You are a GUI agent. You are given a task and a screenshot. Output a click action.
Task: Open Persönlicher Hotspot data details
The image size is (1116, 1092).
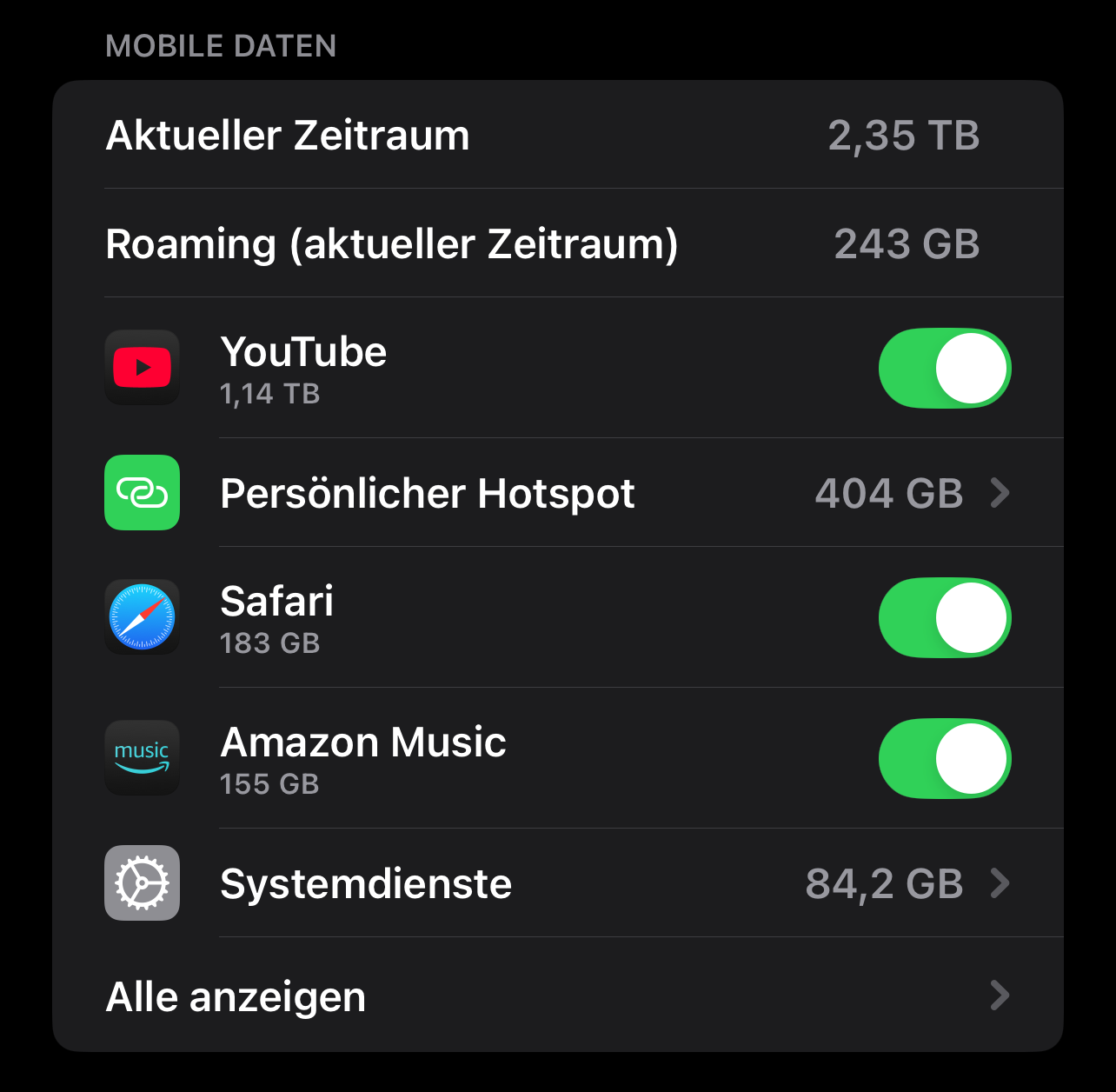point(556,493)
